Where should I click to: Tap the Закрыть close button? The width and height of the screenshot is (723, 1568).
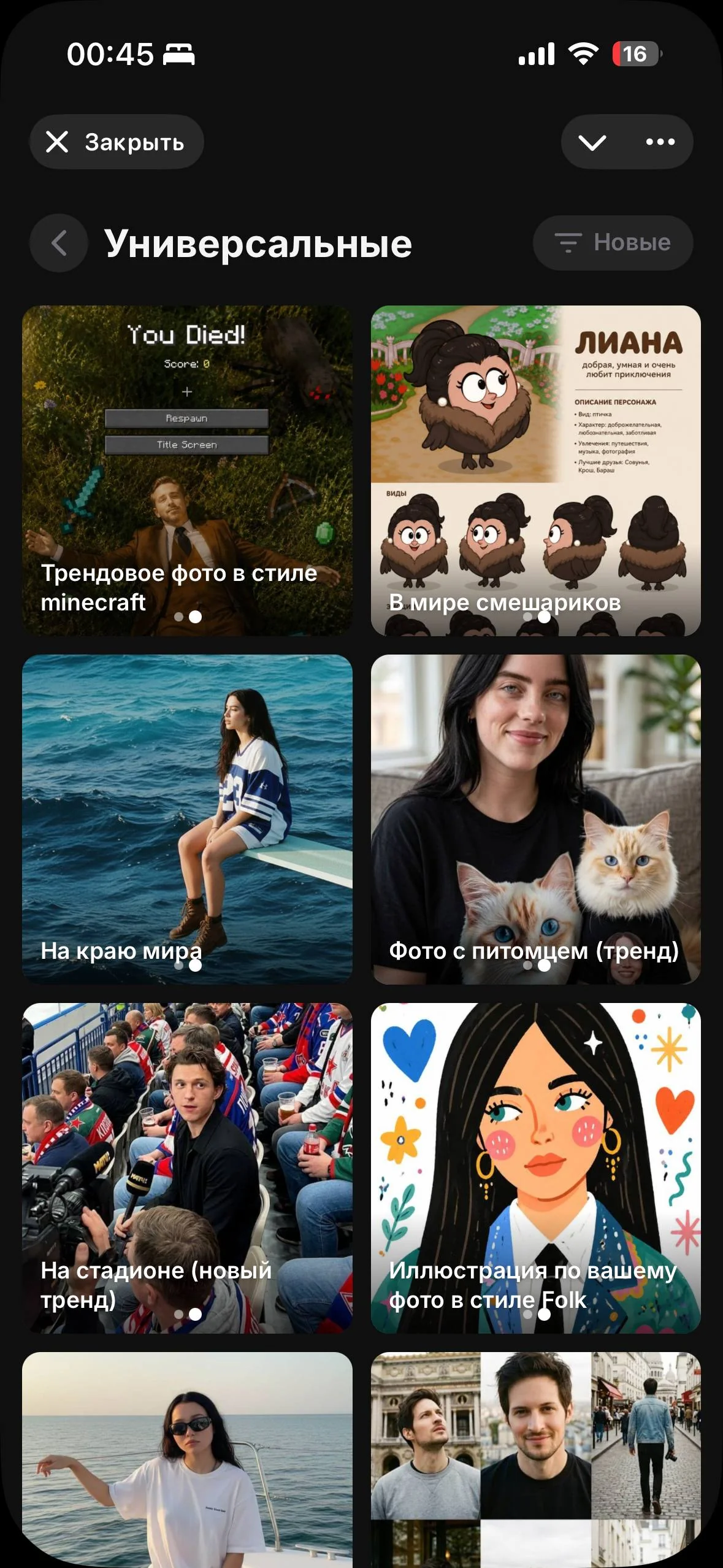tap(117, 142)
